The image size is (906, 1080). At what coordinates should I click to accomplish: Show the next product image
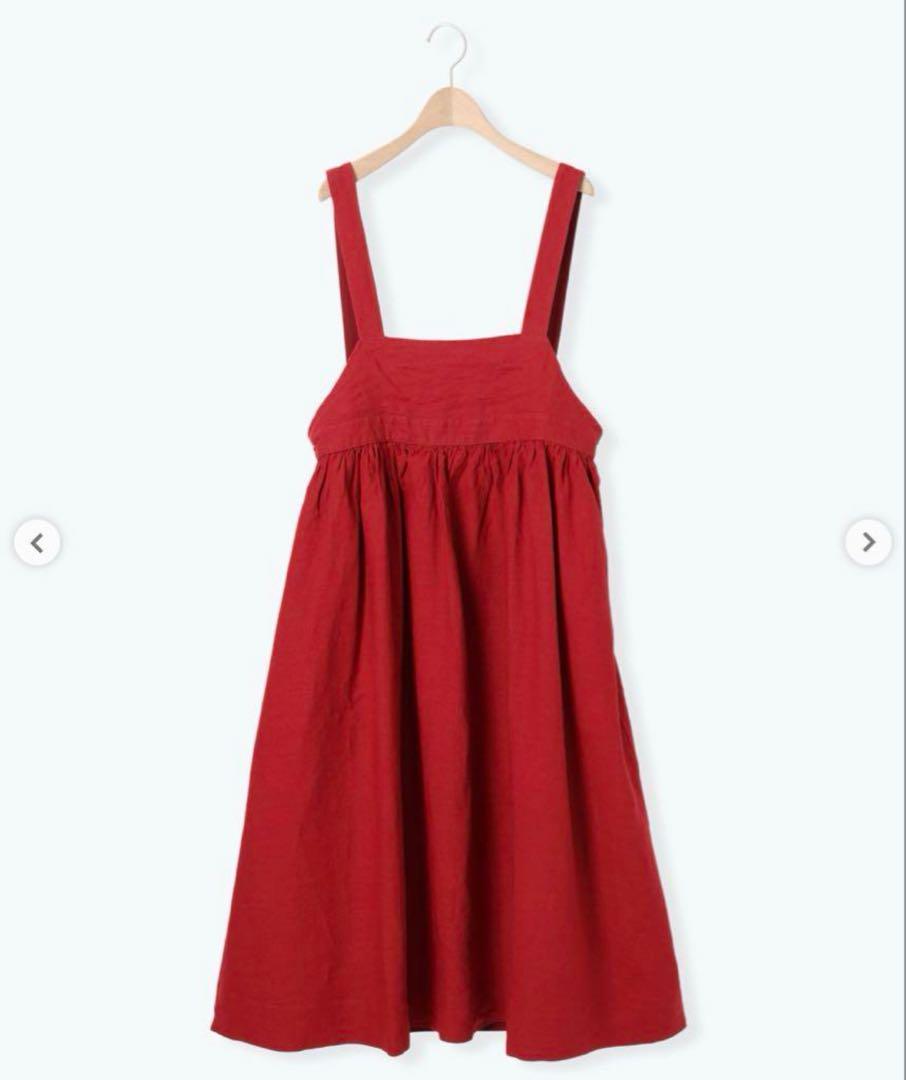coord(868,543)
